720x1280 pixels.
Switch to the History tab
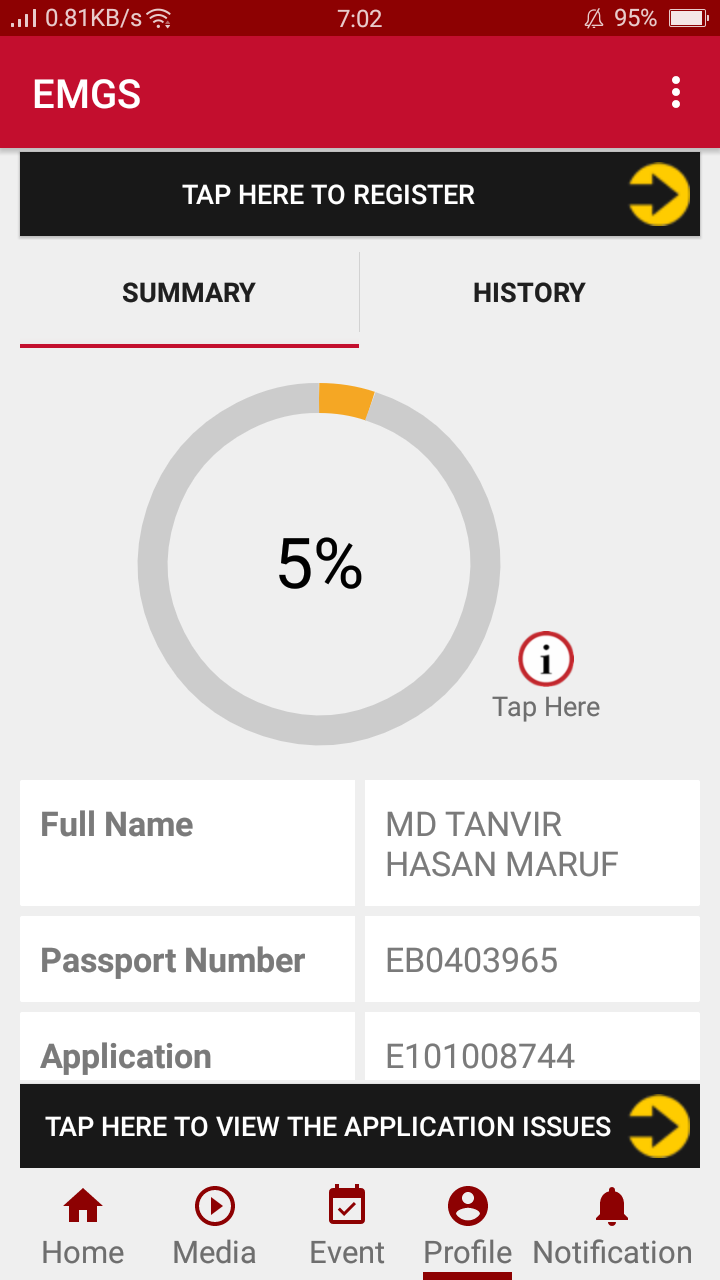coord(529,293)
